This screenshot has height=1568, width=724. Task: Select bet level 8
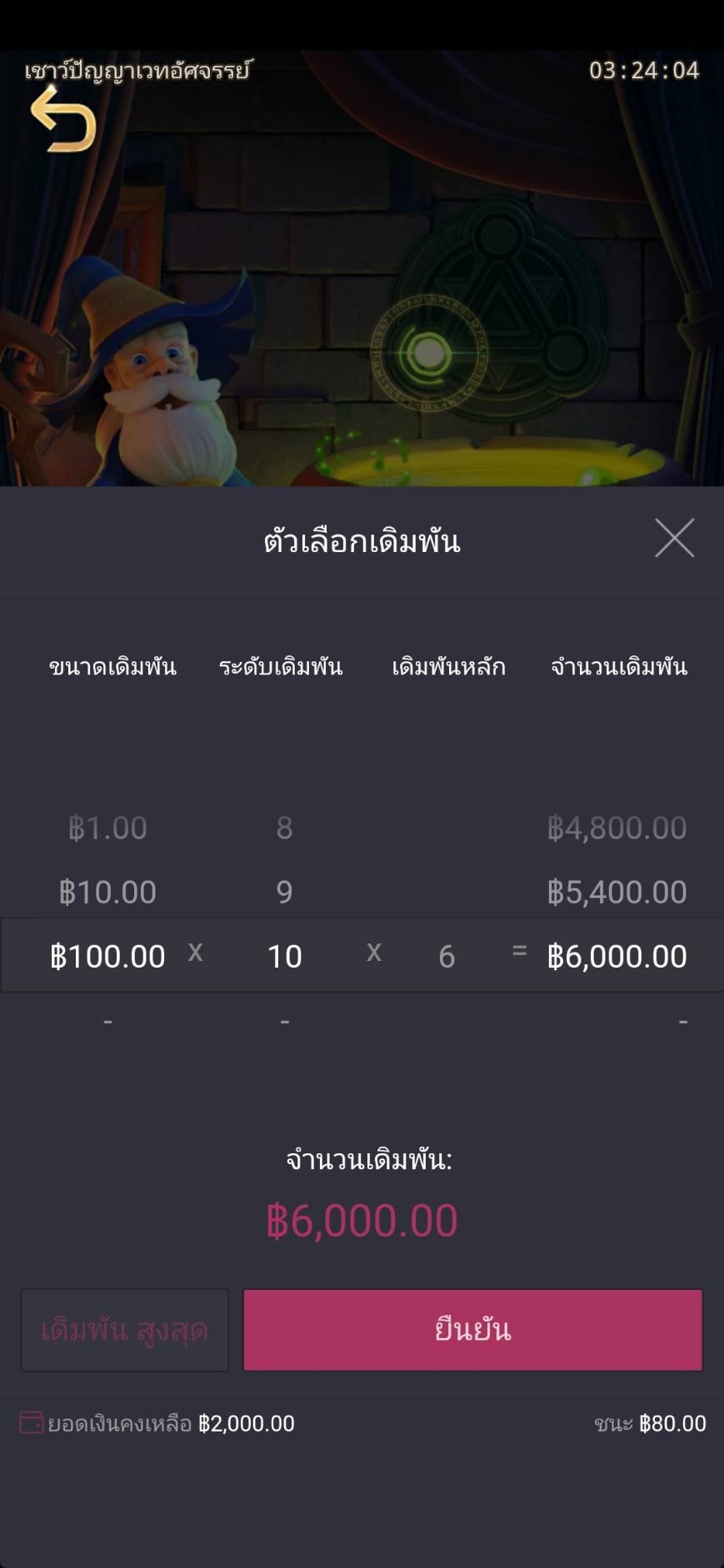pyautogui.click(x=284, y=828)
